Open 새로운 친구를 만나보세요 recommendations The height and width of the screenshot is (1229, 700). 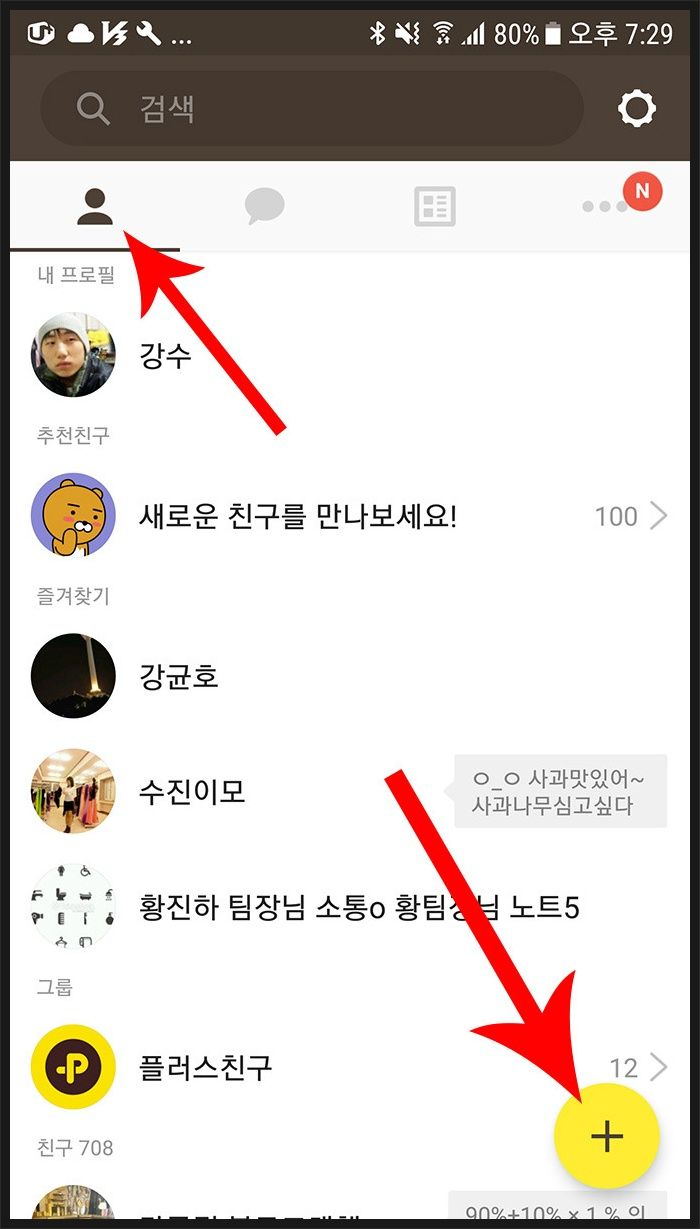click(x=350, y=516)
